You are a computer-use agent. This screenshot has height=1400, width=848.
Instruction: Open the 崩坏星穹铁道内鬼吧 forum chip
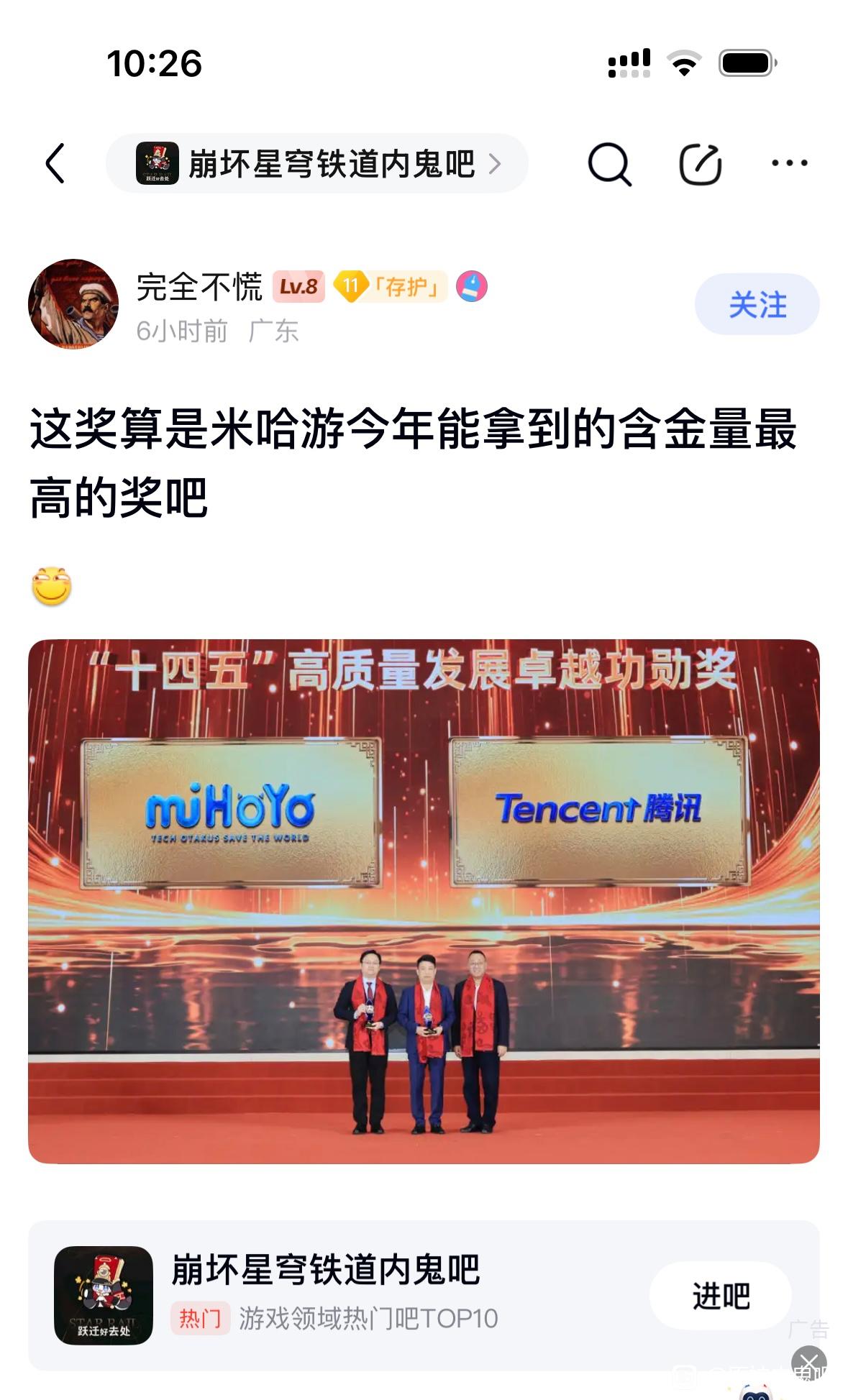(316, 163)
